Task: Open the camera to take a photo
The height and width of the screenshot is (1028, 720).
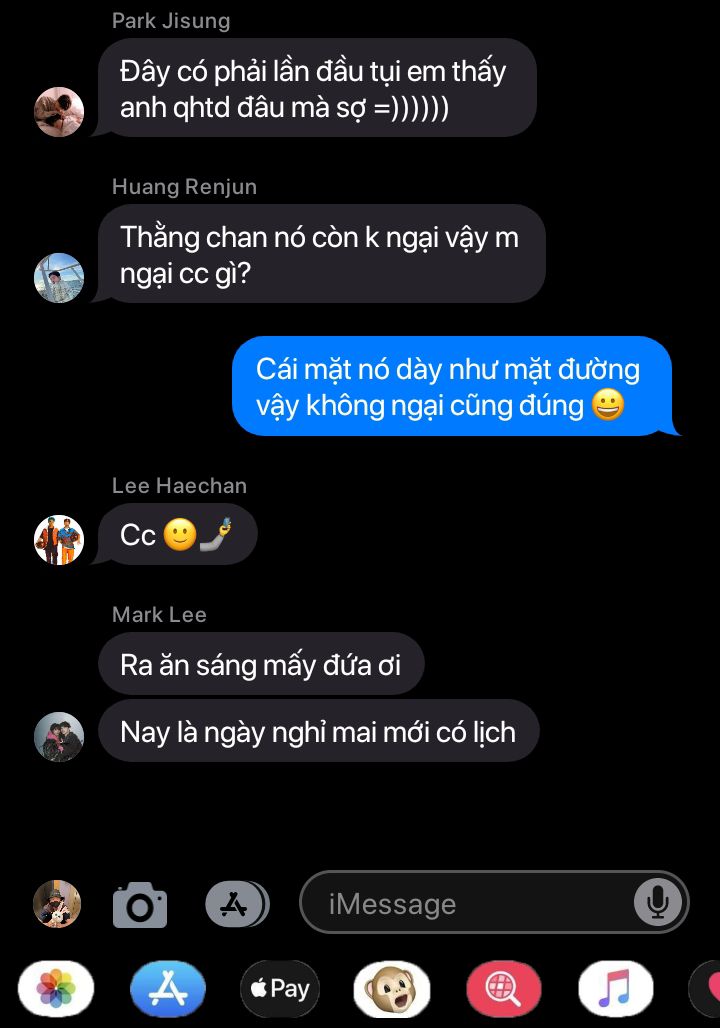Action: click(x=140, y=905)
